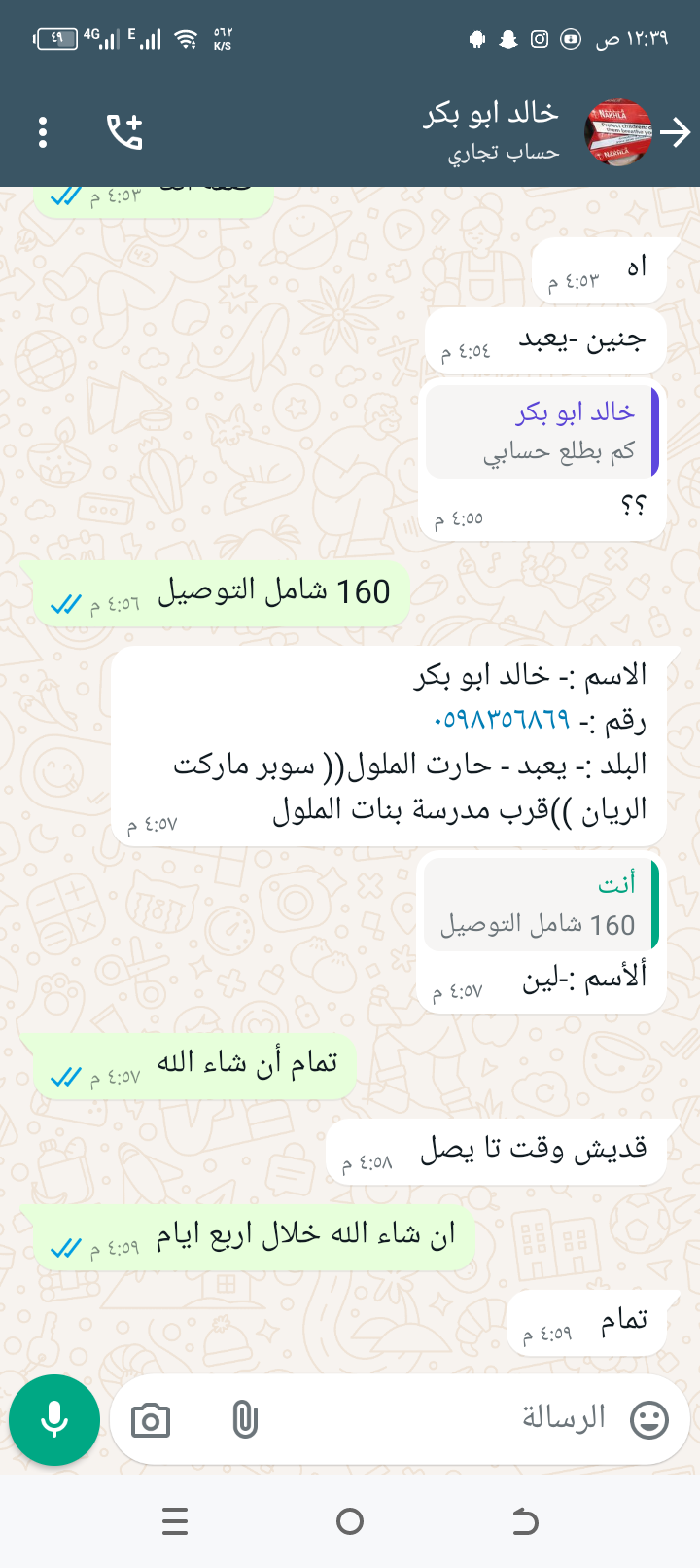Go back using the header arrow
Viewport: 700px width, 1568px height.
[676, 132]
